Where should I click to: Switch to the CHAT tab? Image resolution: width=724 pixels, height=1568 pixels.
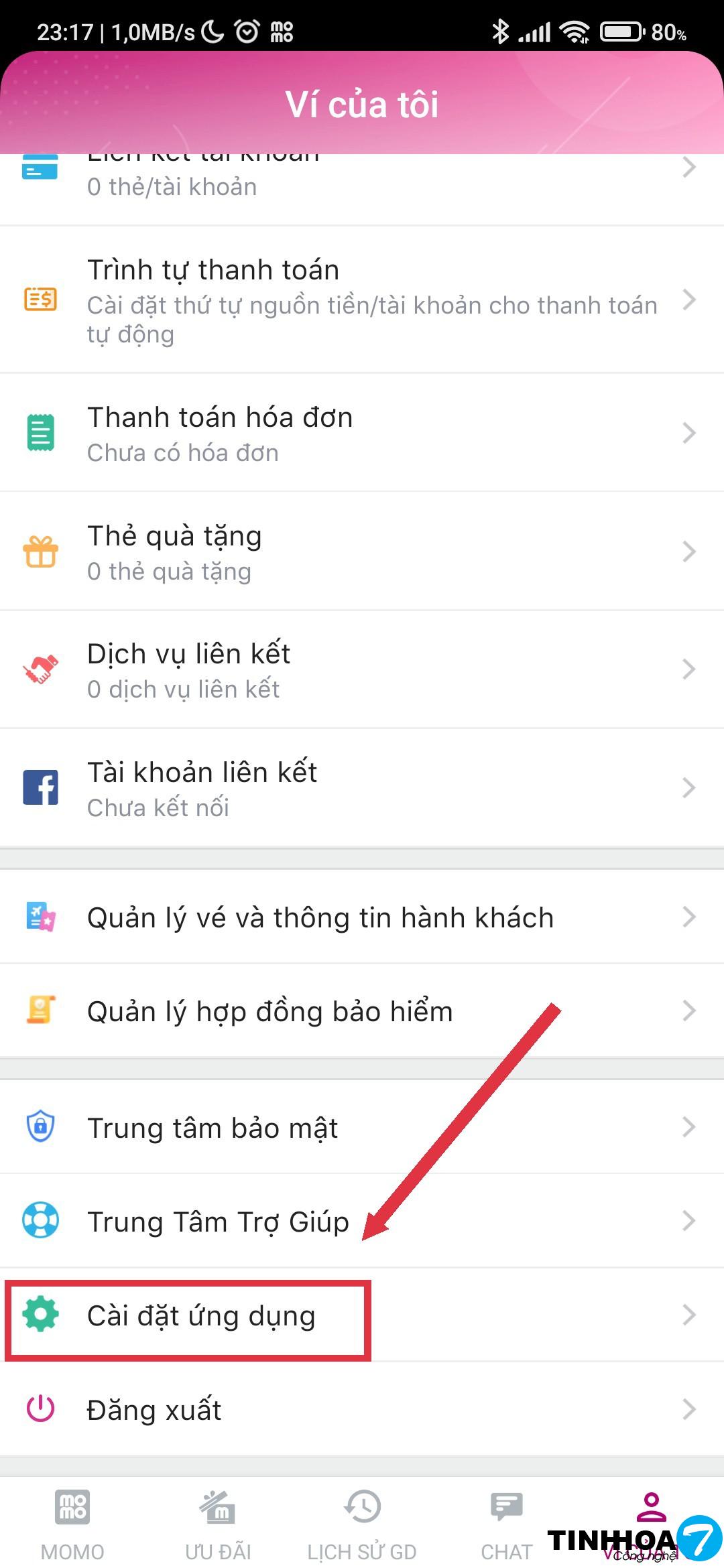(507, 1522)
